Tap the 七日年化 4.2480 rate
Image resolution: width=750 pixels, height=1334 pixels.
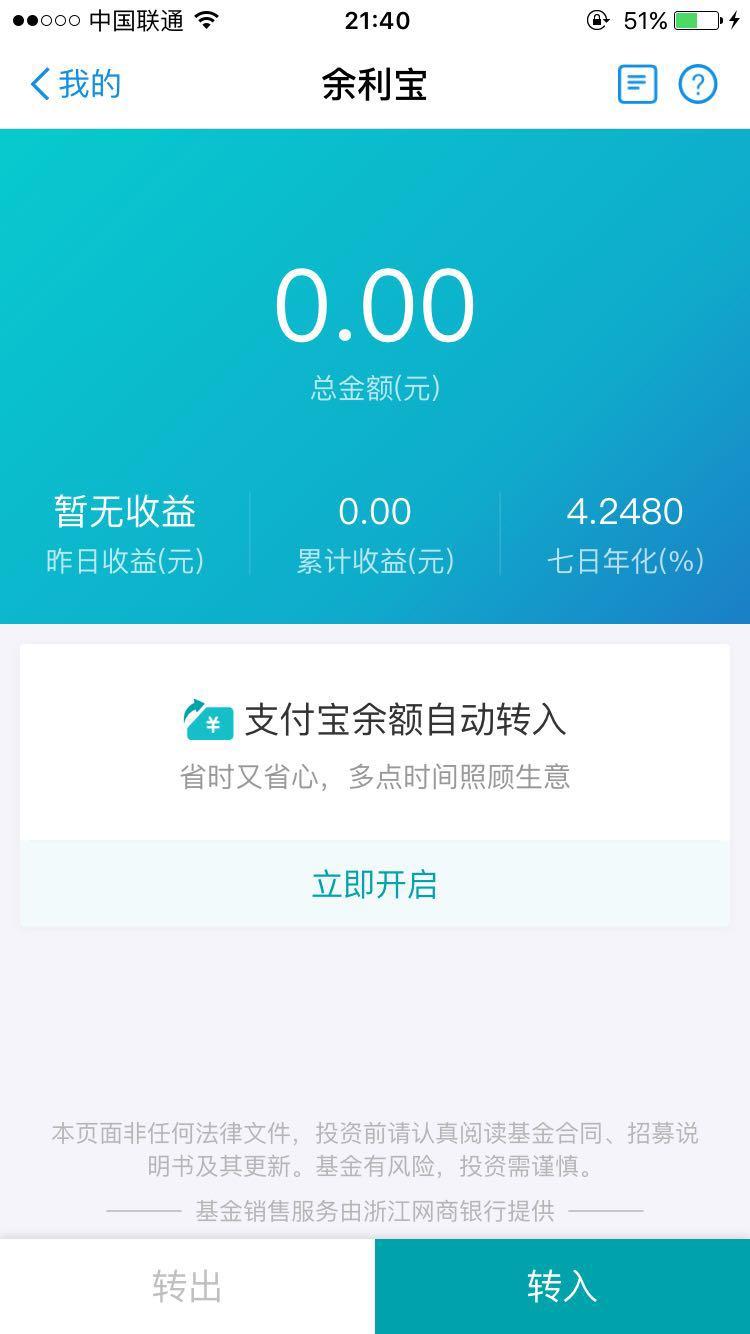pyautogui.click(x=624, y=530)
